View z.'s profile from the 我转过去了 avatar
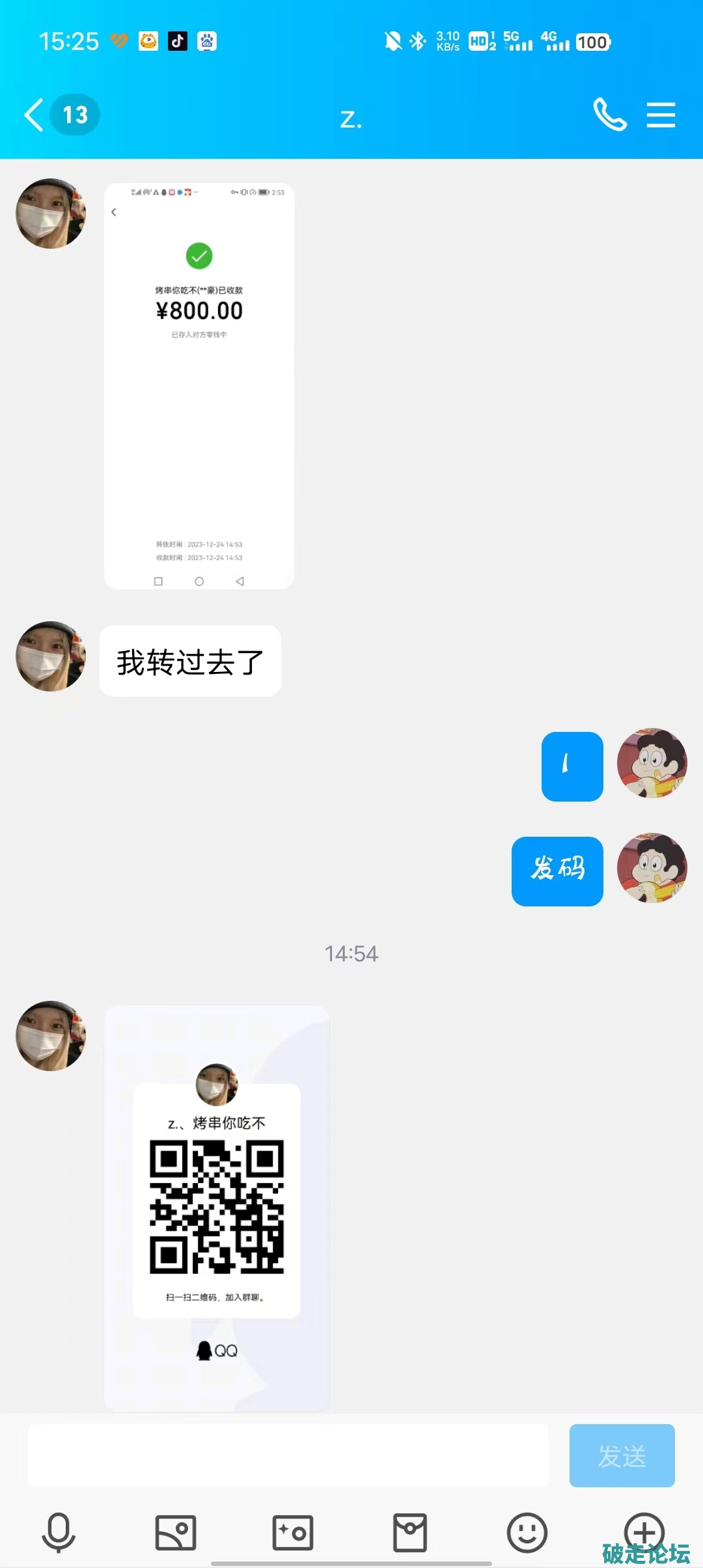 click(51, 656)
